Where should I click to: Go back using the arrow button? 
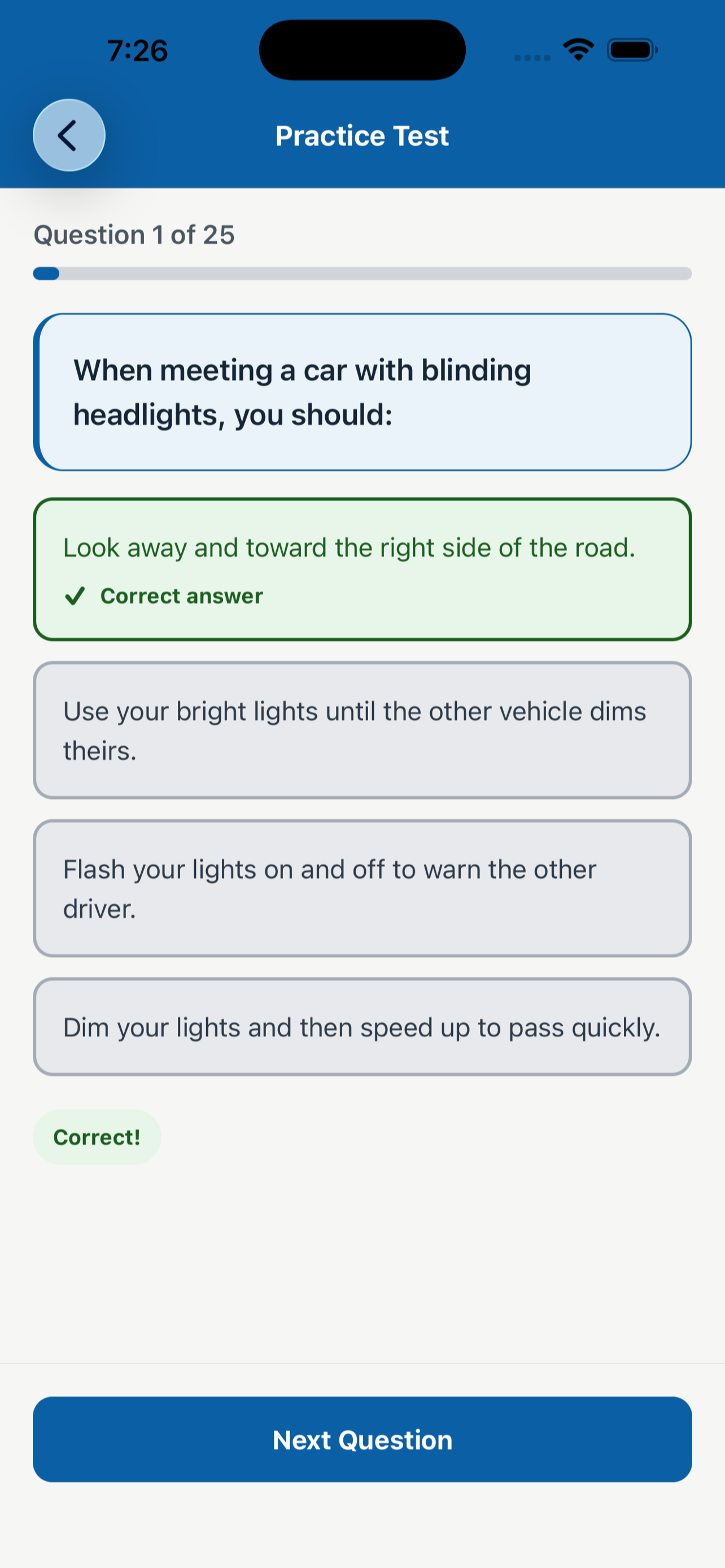pos(69,135)
